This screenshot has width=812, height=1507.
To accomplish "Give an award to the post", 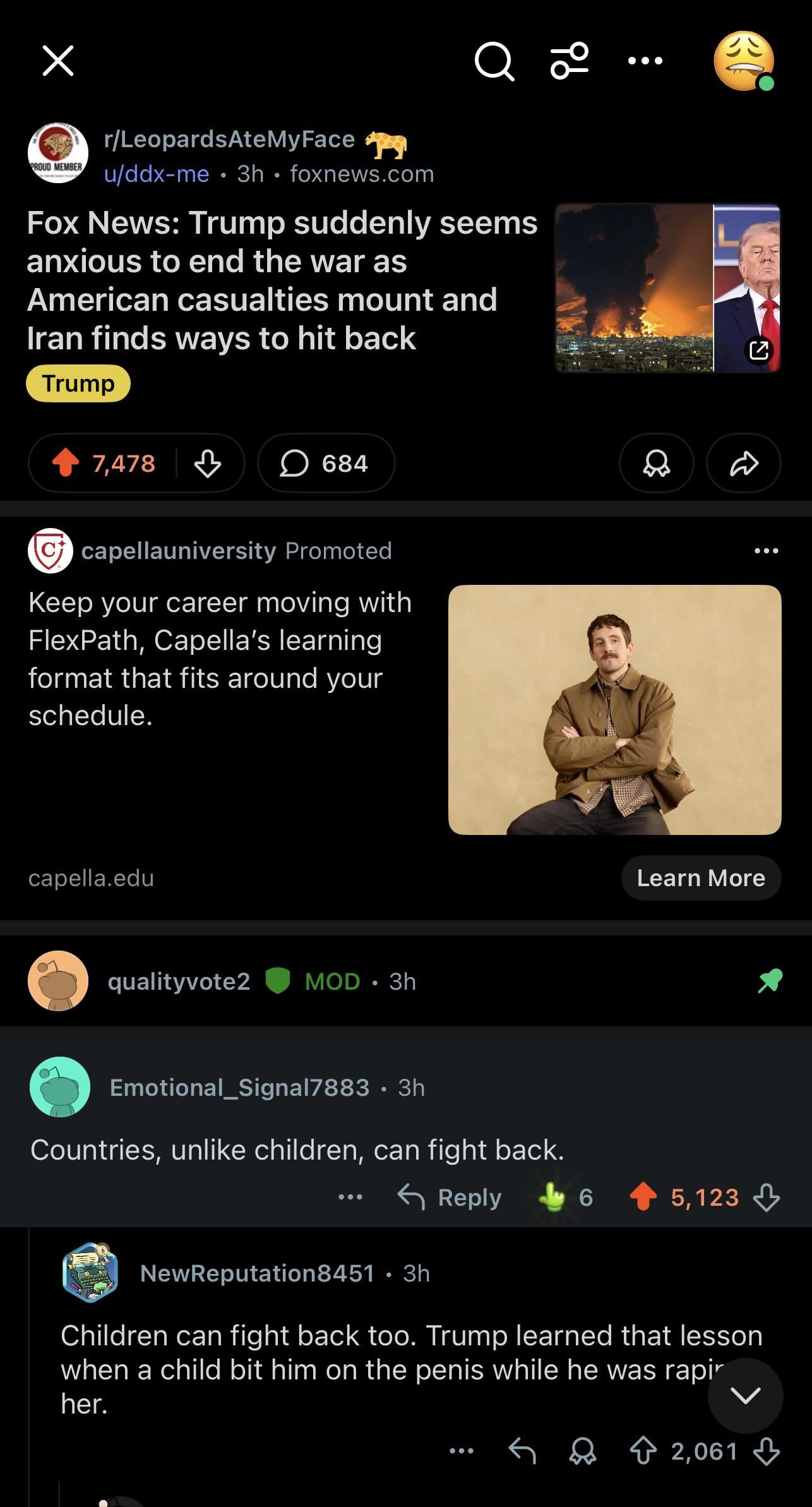I will click(x=656, y=464).
